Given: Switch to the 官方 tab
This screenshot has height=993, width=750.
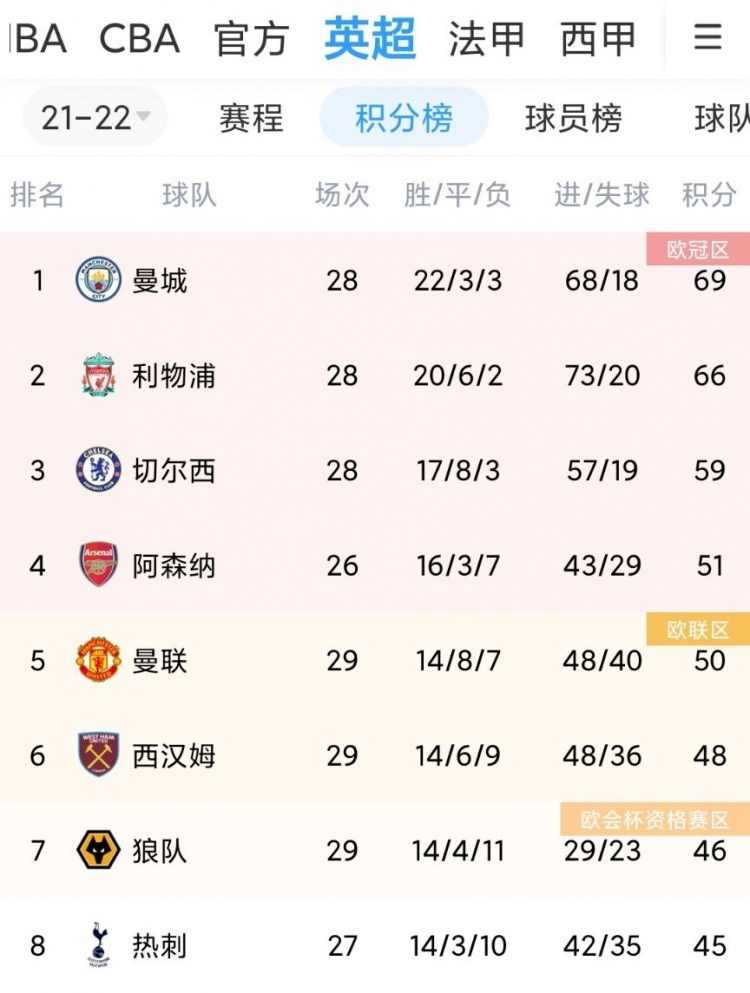Looking at the screenshot, I should 252,39.
